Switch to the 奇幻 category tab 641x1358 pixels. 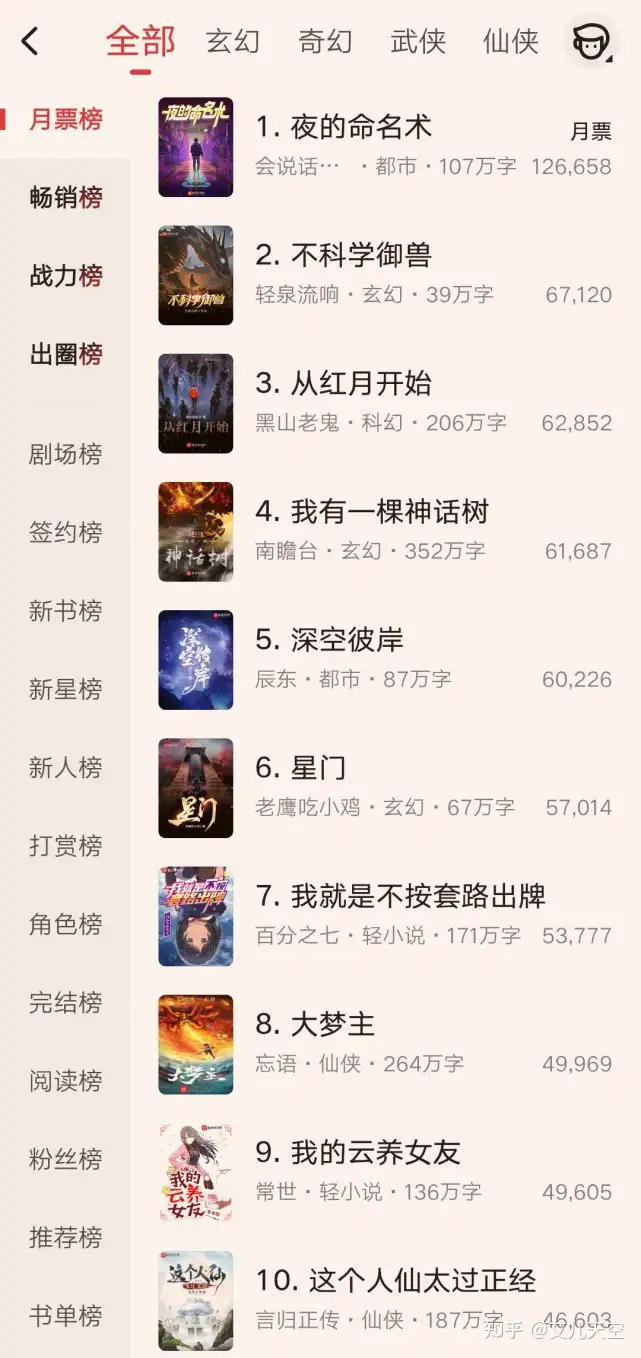tap(326, 42)
